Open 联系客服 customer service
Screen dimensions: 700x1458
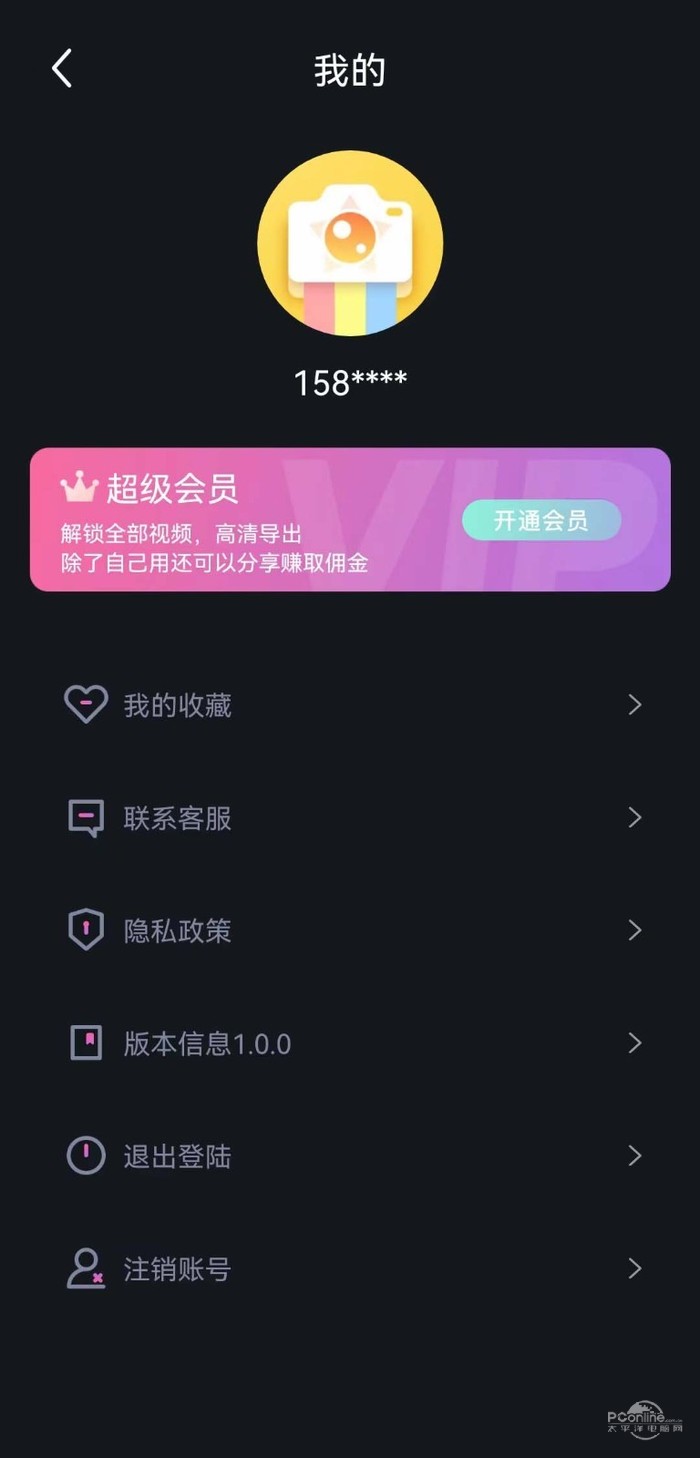click(x=350, y=818)
